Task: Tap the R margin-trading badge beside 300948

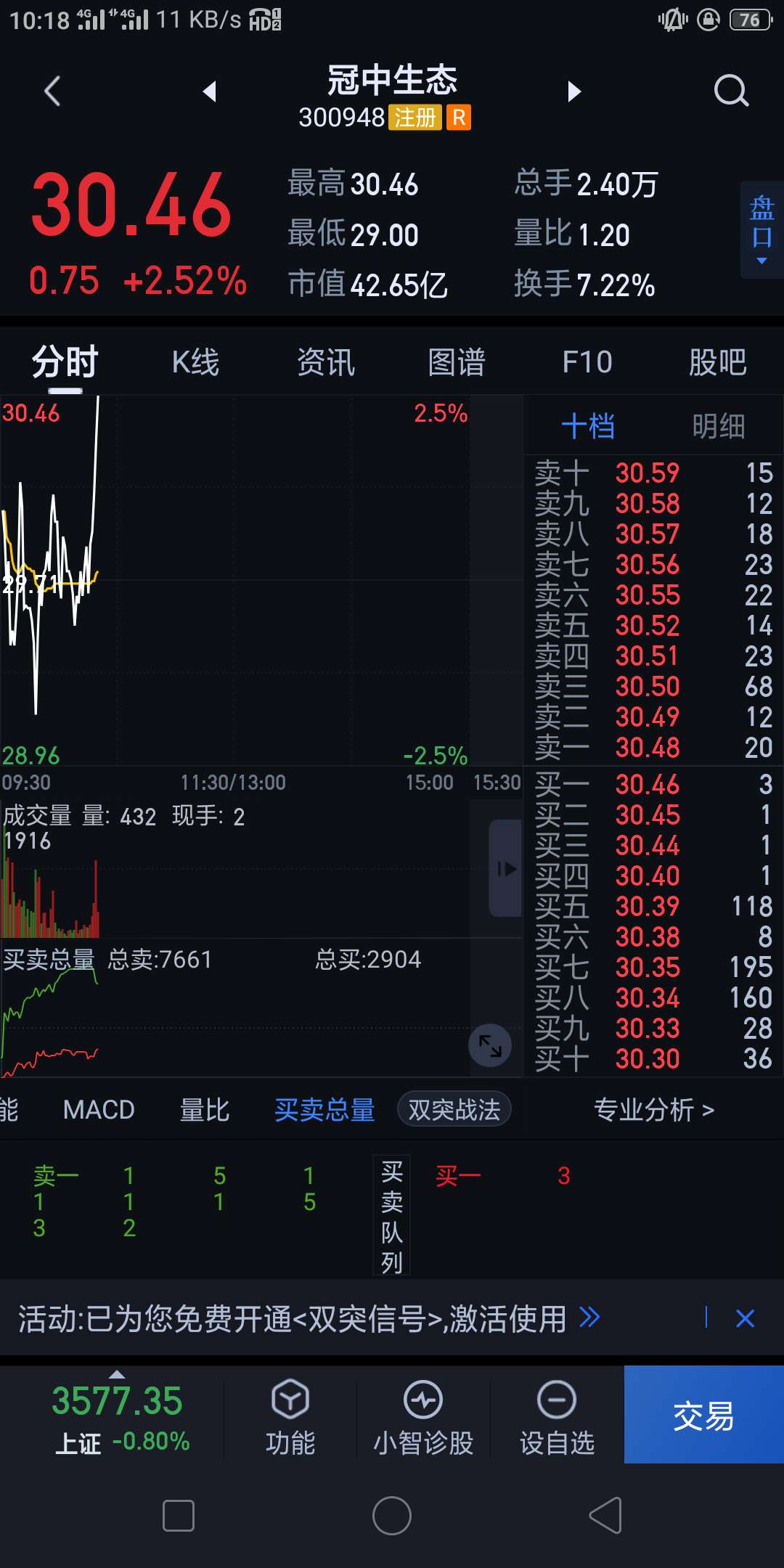Action: click(x=457, y=118)
